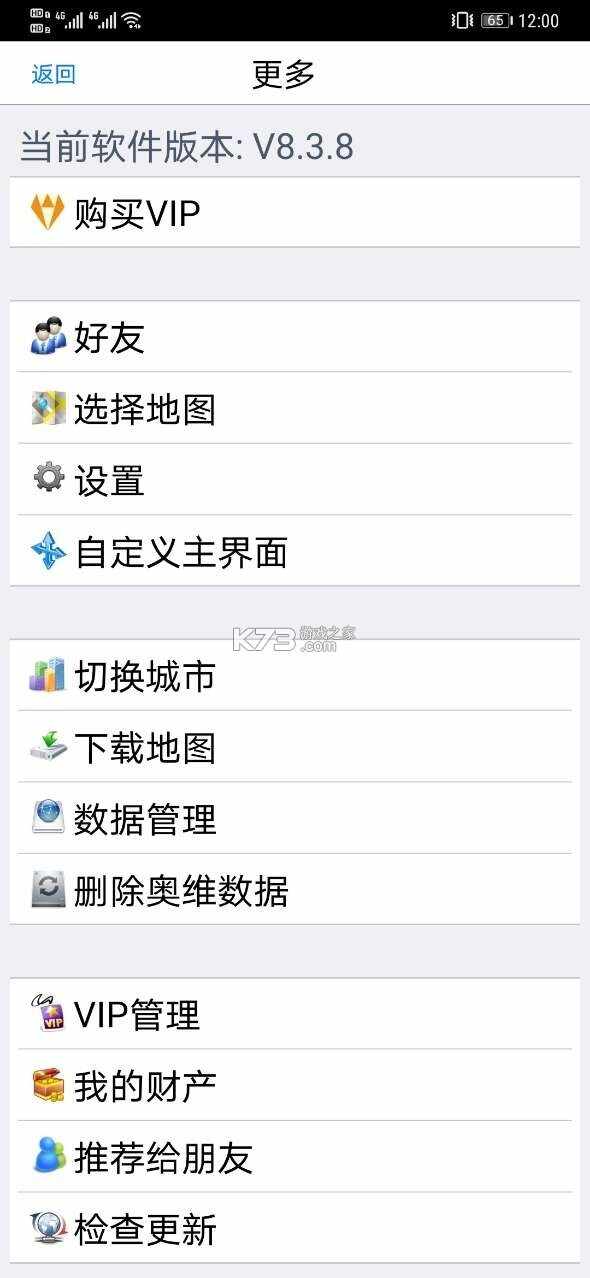590x1278 pixels.
Task: View 我的财产
Action: tap(295, 1085)
